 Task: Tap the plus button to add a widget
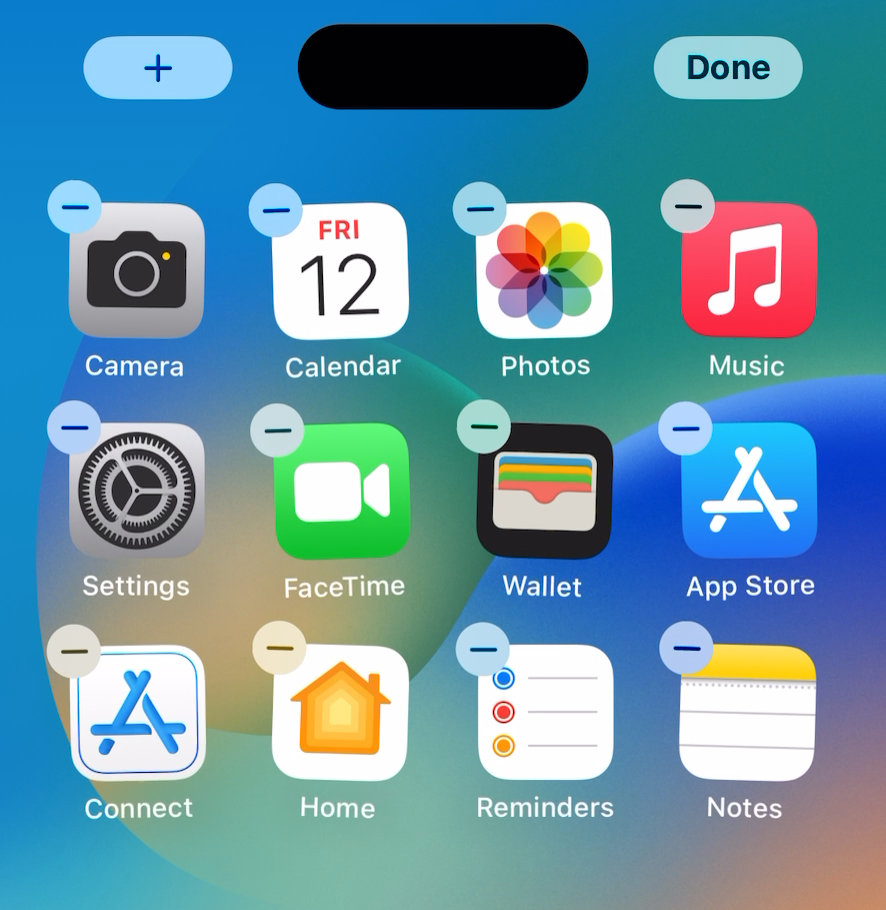(x=158, y=68)
